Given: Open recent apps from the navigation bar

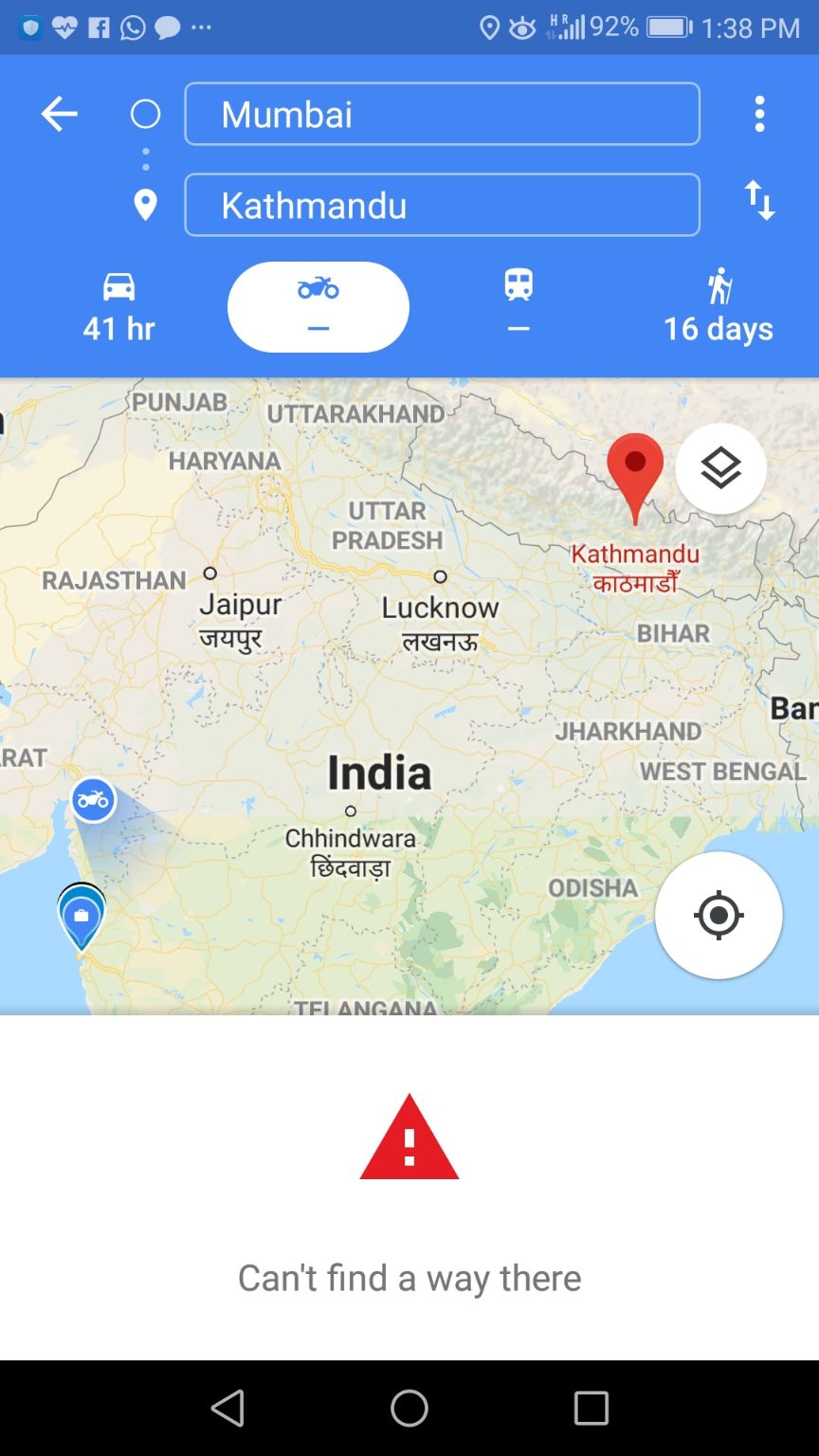Looking at the screenshot, I should pyautogui.click(x=591, y=1408).
